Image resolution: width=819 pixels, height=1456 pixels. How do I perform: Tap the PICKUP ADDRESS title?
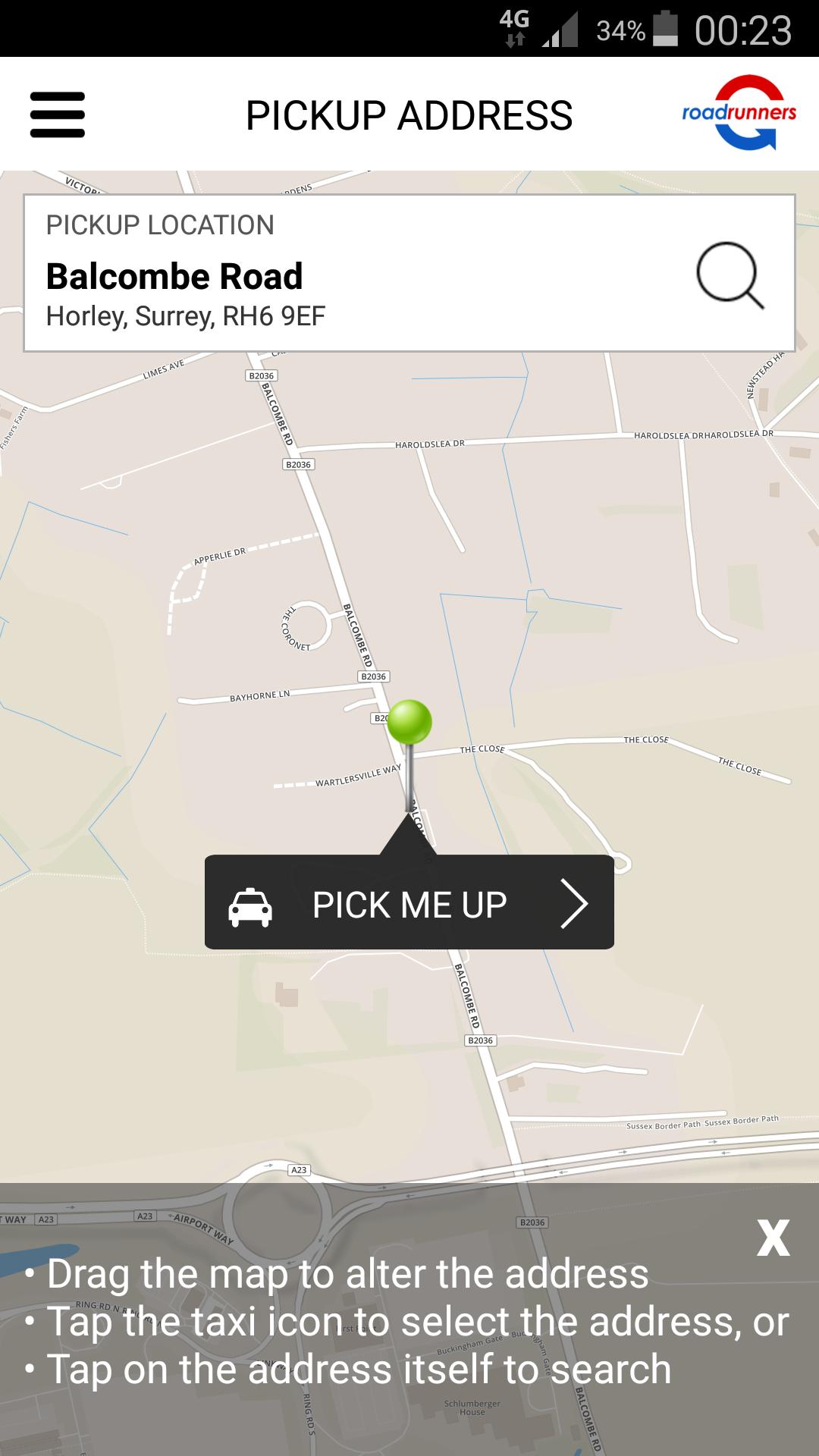tap(409, 115)
